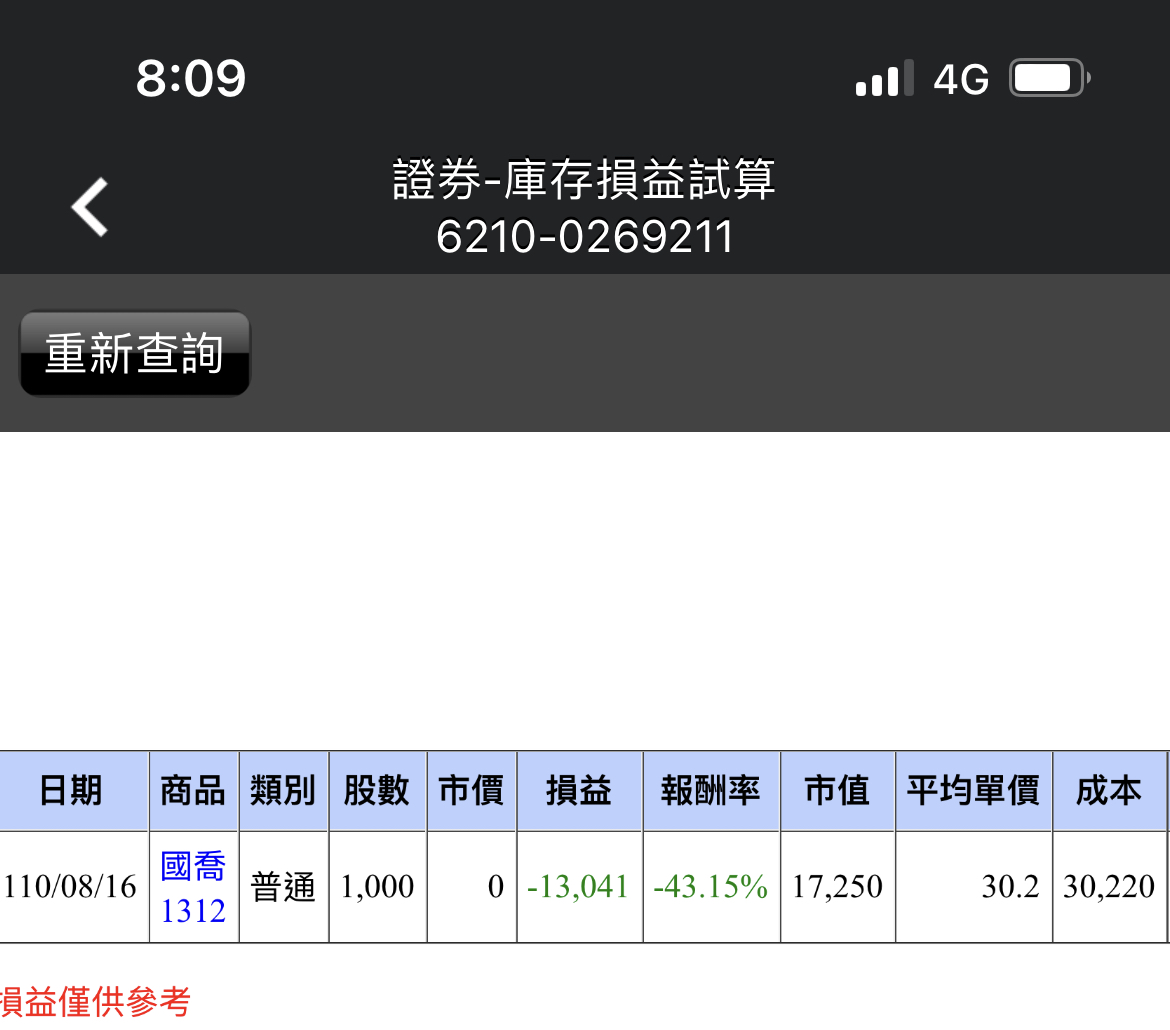Tap the 重新查詢 button to refresh
1170x1030 pixels.
point(135,354)
